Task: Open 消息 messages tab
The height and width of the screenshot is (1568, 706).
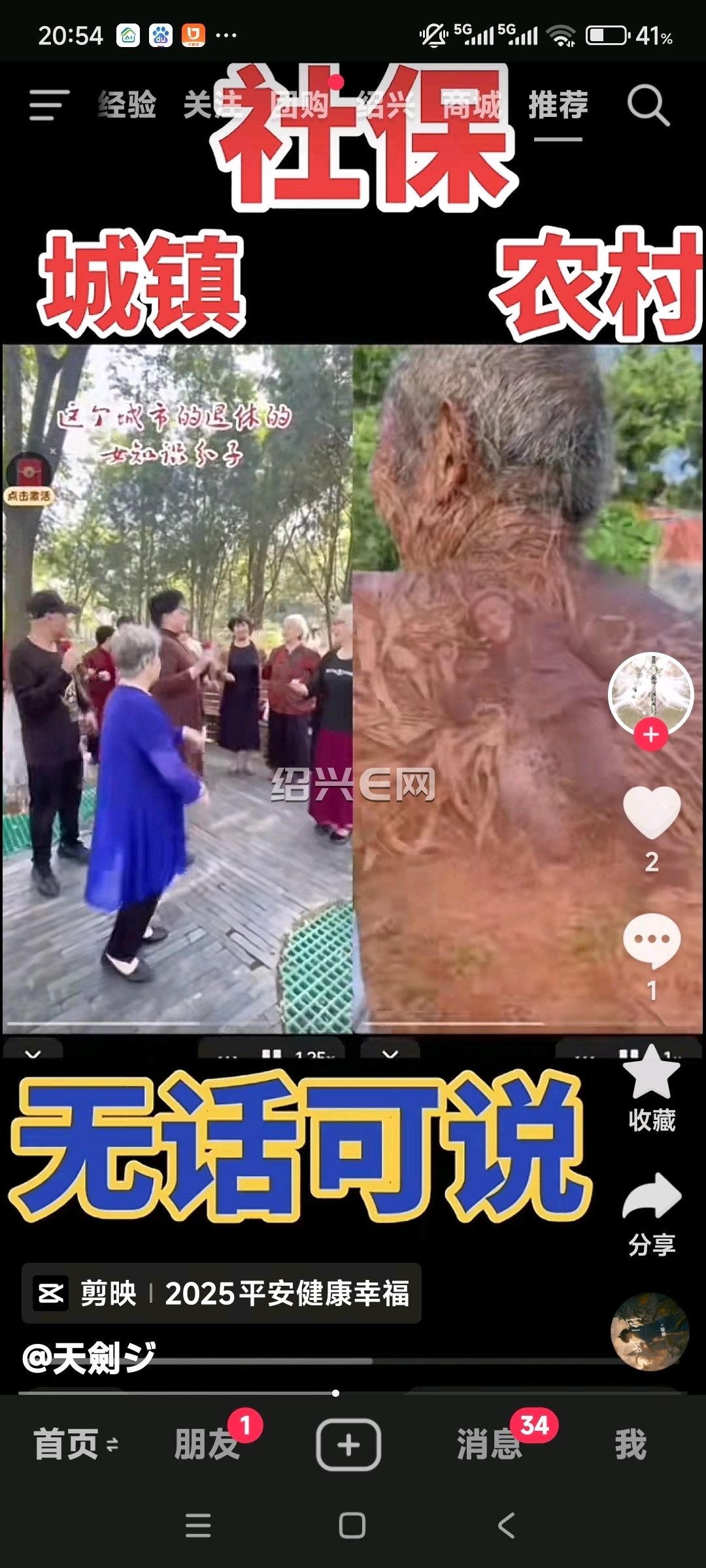Action: pos(490,1444)
